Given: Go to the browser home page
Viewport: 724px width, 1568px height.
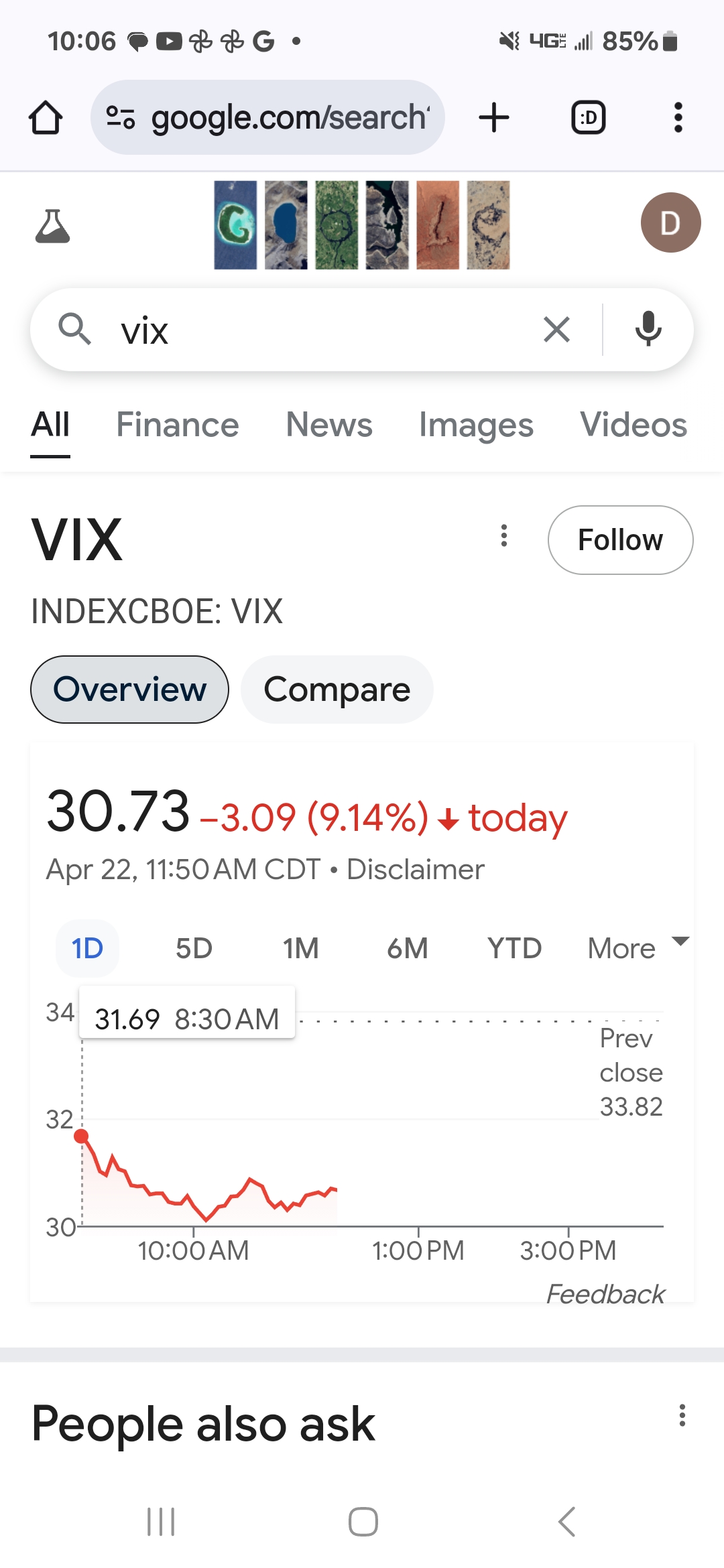Looking at the screenshot, I should [46, 118].
